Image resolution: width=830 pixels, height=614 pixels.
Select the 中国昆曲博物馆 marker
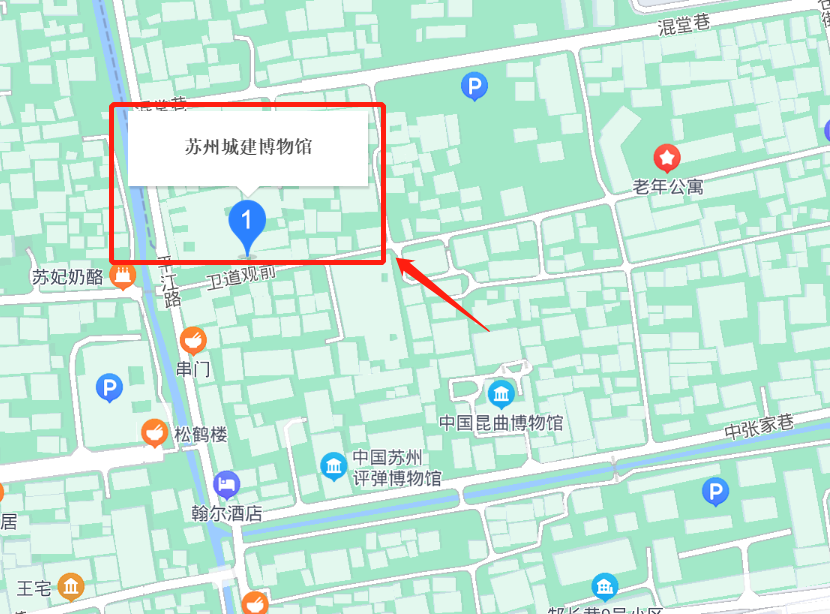click(500, 393)
